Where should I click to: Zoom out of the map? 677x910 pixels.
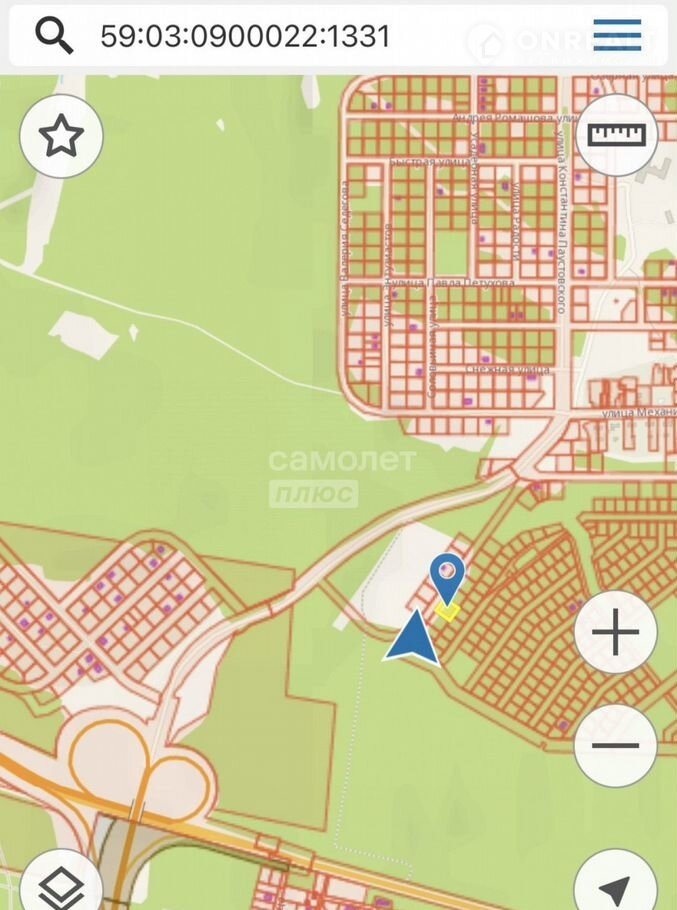pos(616,745)
